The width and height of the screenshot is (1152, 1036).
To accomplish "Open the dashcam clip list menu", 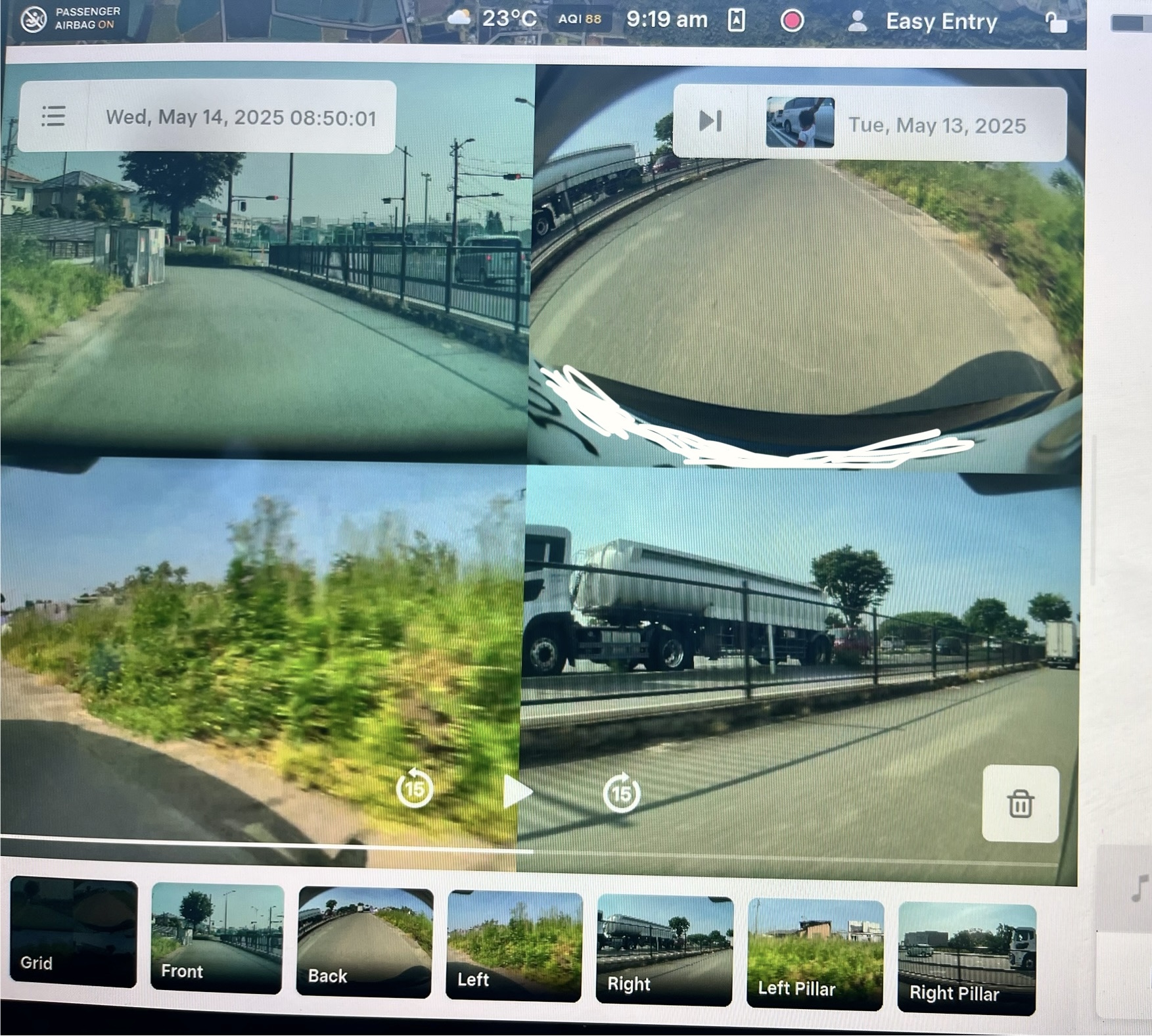I will tap(53, 117).
